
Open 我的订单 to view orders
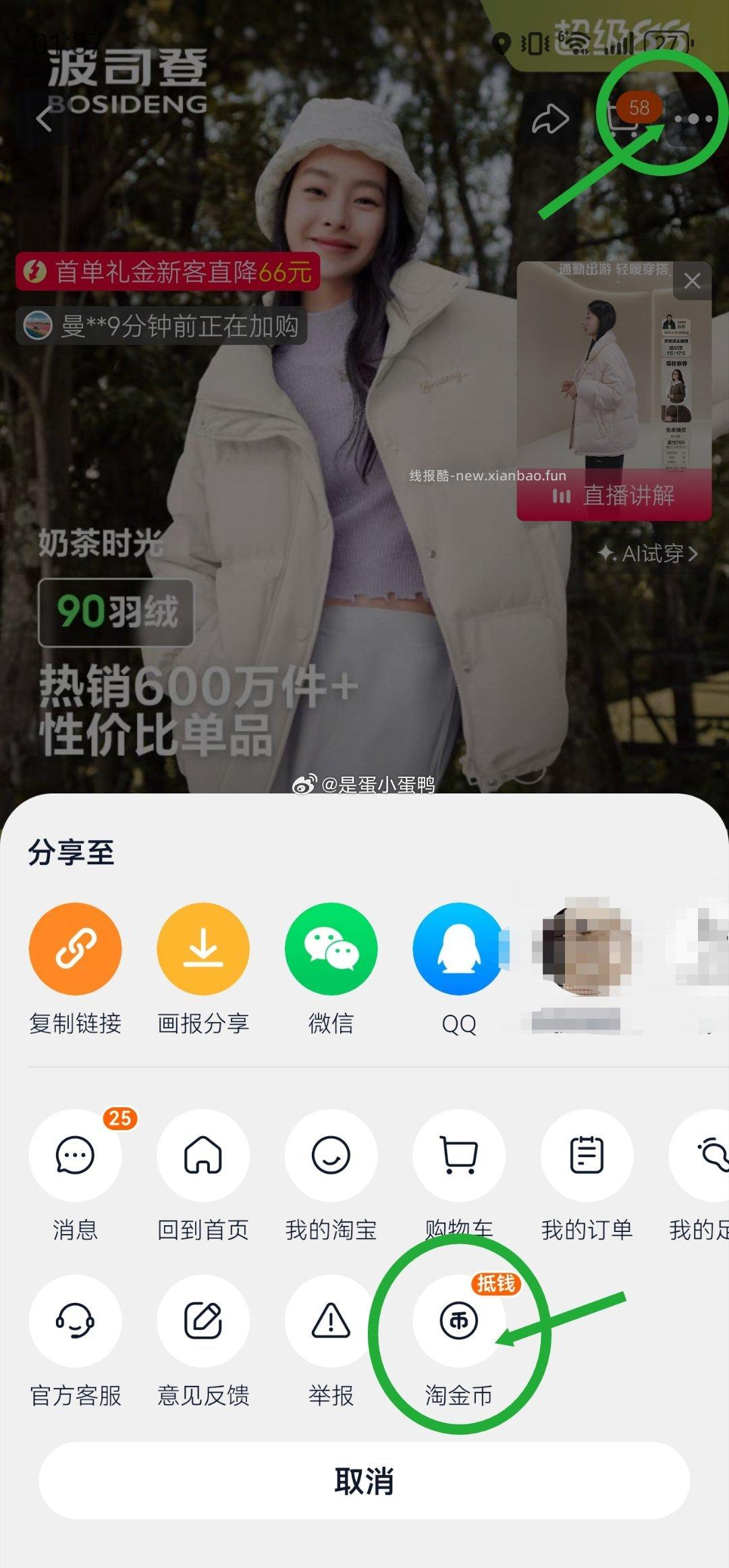(586, 1156)
